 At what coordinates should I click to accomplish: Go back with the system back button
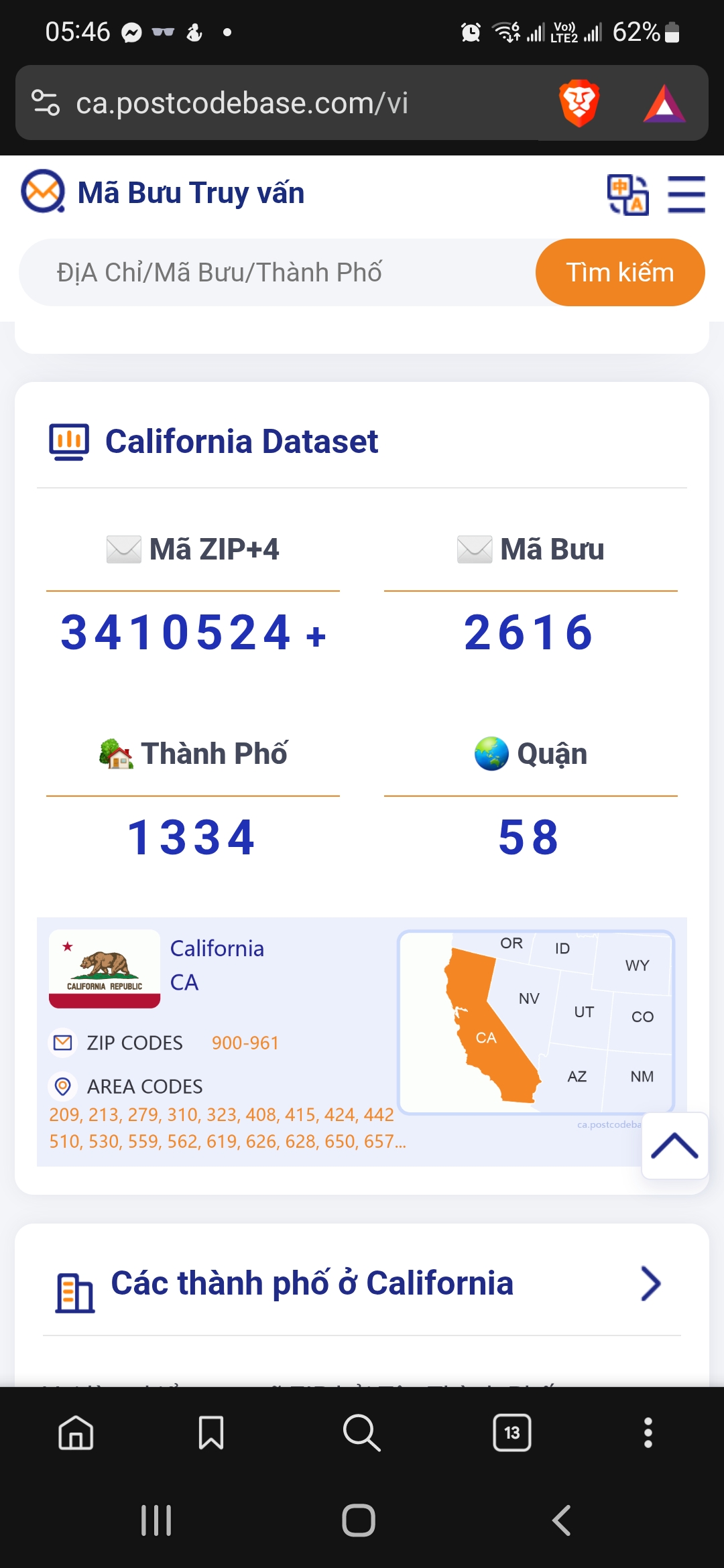(x=562, y=1520)
